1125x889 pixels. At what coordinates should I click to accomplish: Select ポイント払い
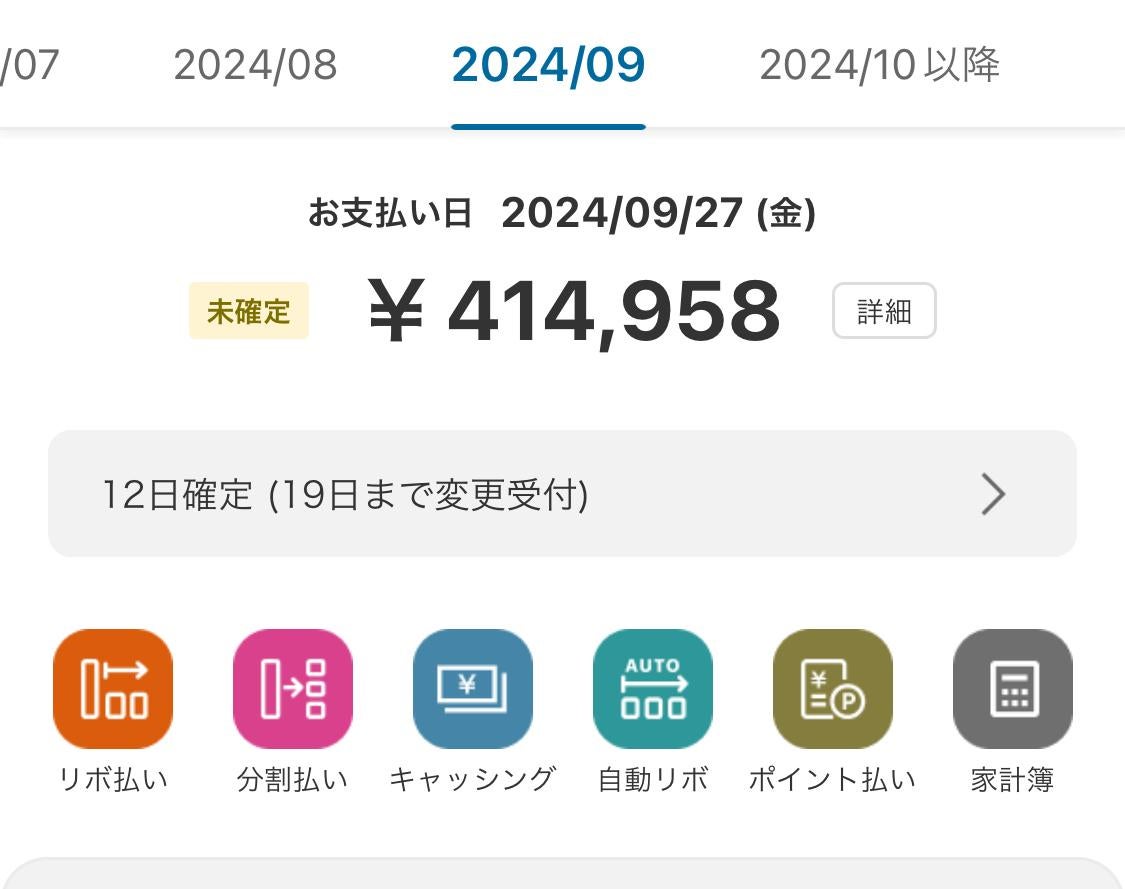coord(833,689)
